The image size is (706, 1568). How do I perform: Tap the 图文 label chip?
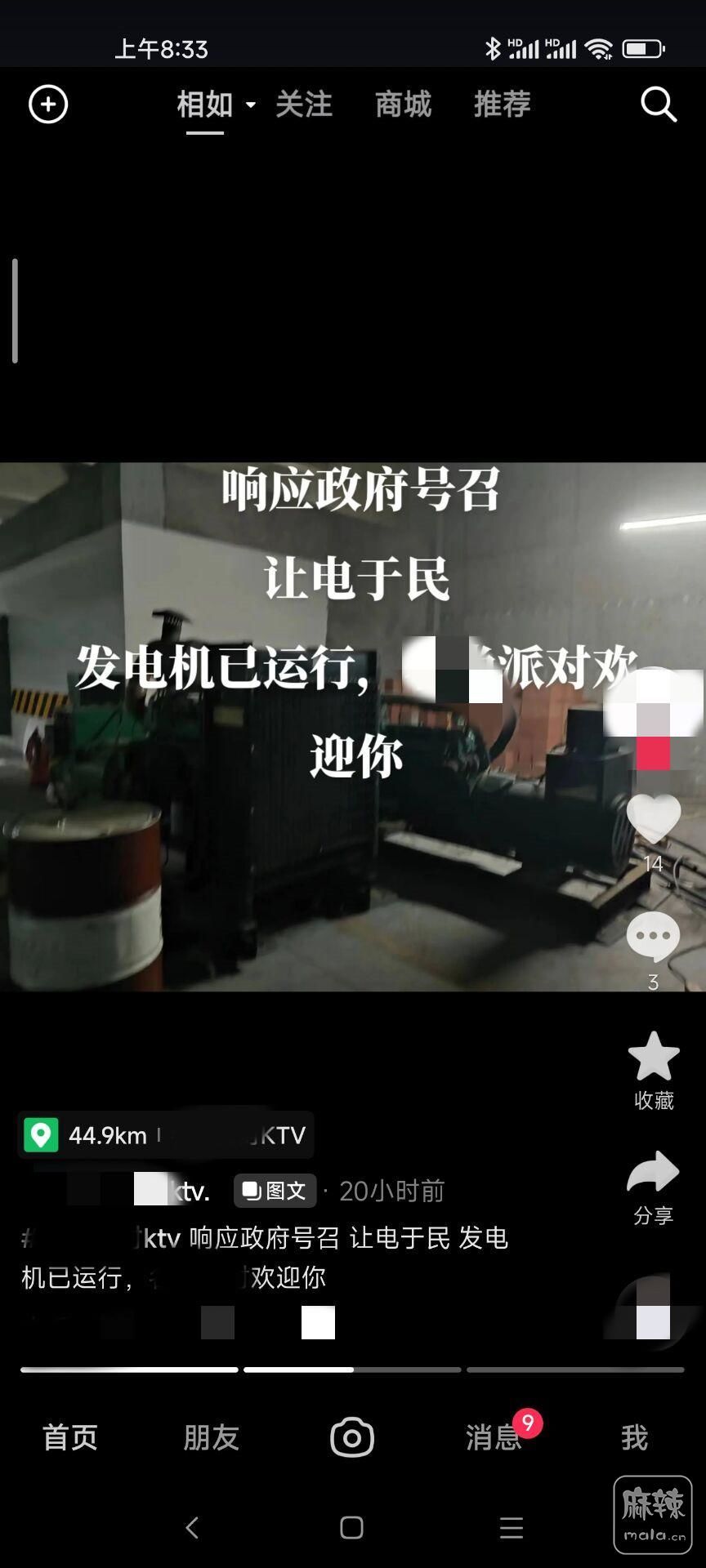point(275,1191)
